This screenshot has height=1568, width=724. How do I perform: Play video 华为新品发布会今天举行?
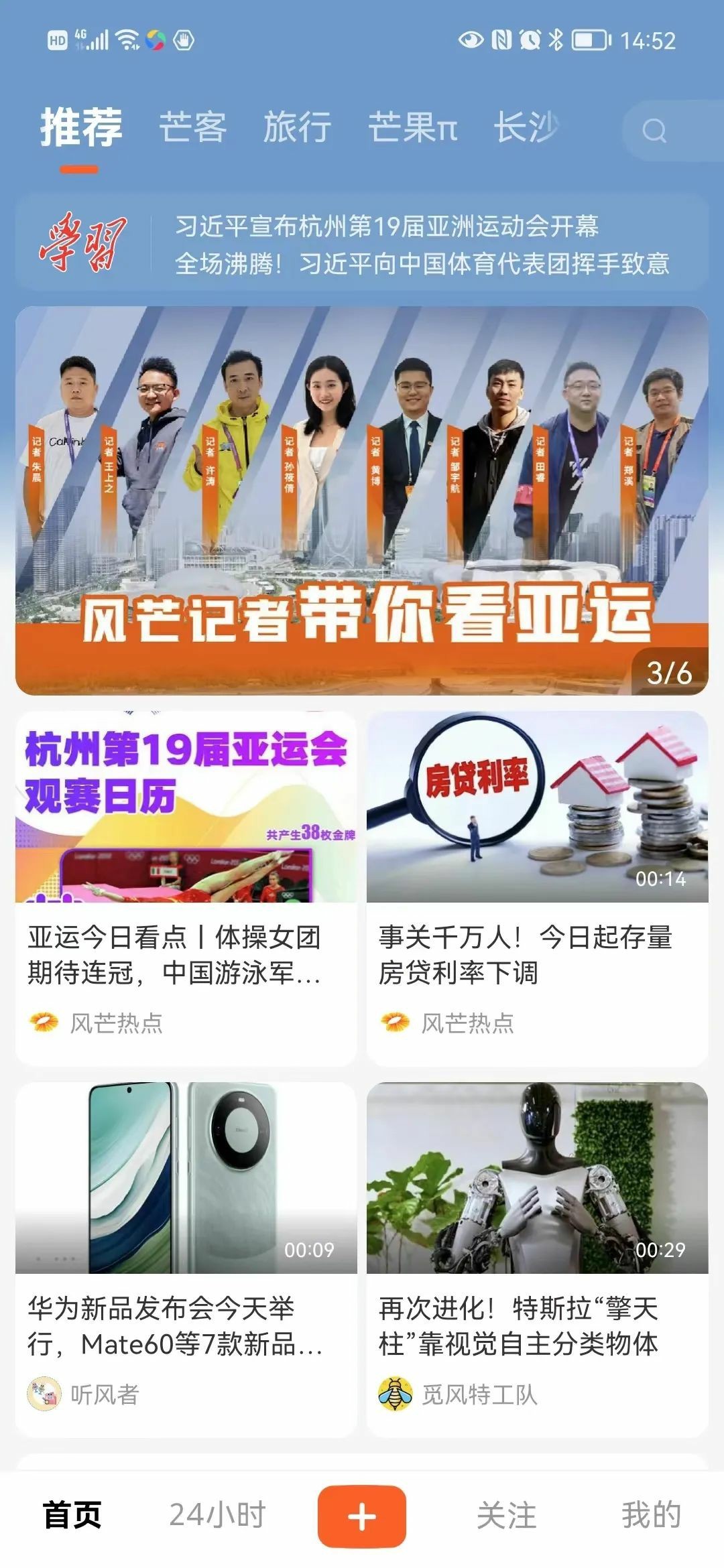coord(186,1178)
